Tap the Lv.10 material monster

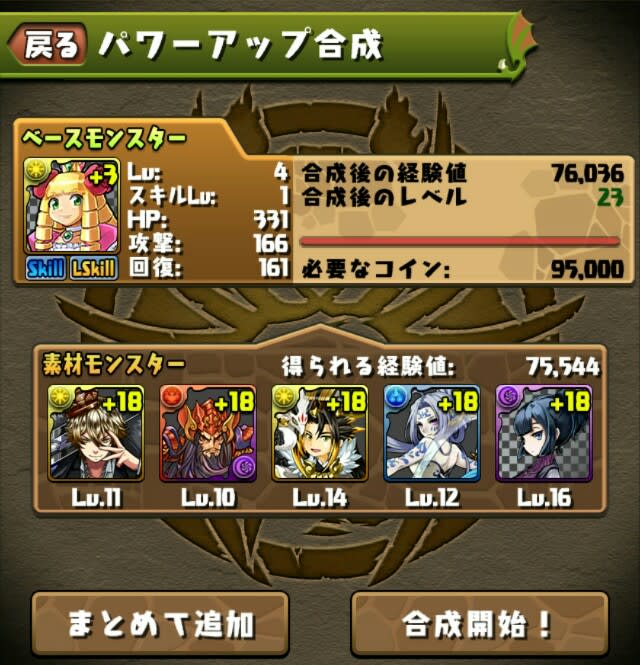(x=208, y=433)
